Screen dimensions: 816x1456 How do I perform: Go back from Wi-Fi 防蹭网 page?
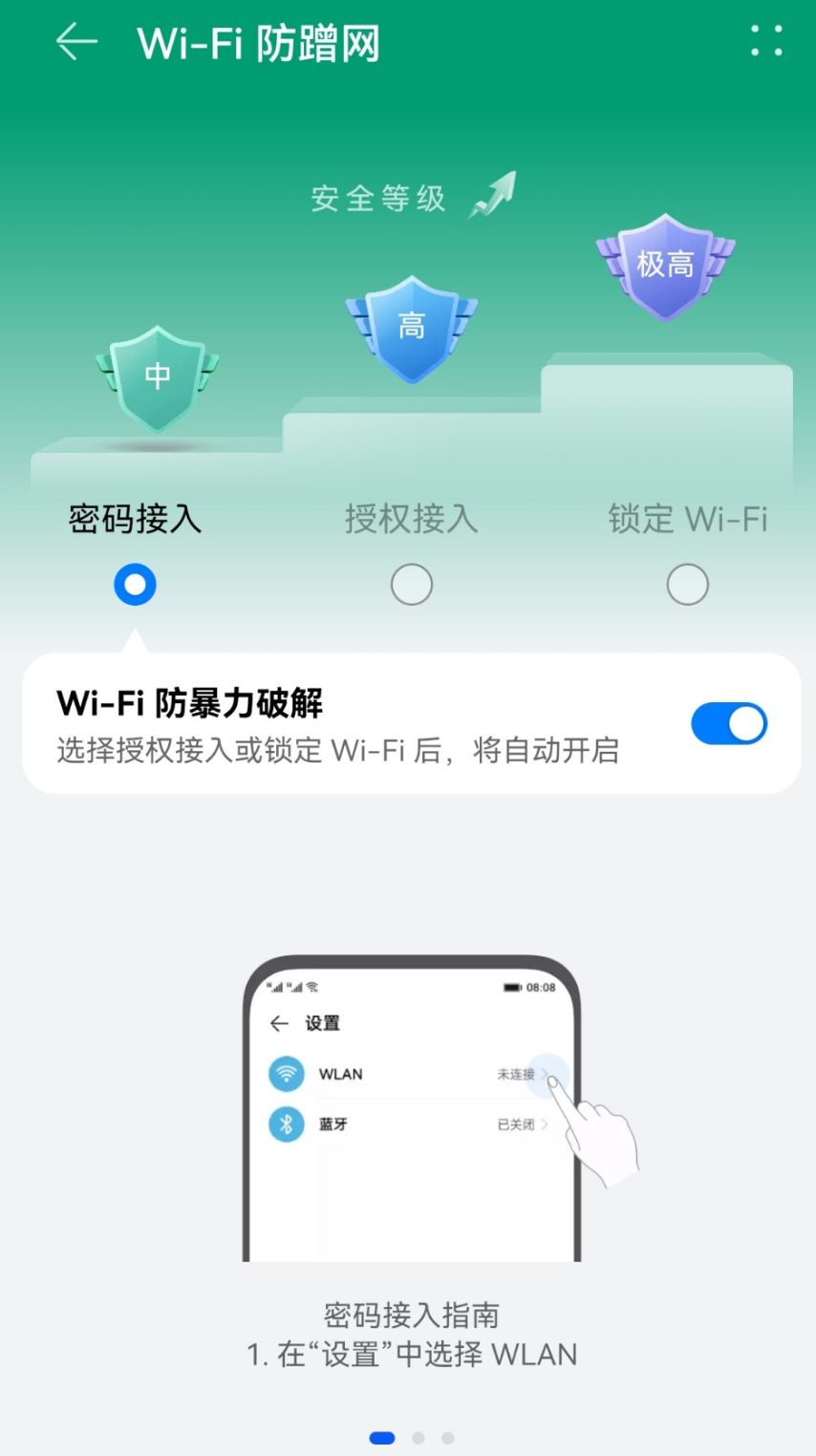click(76, 43)
